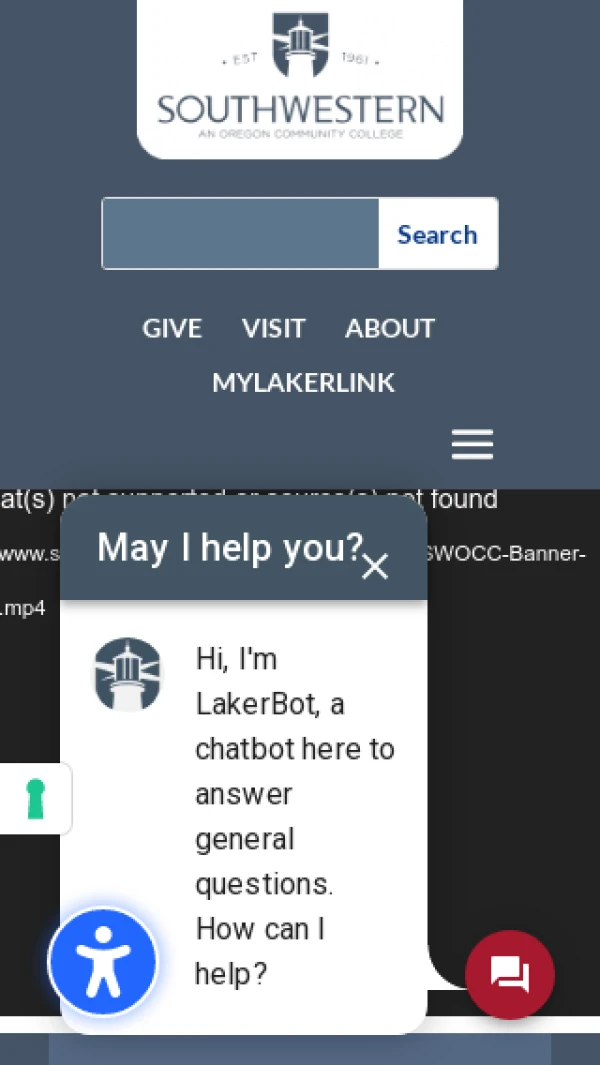Focus the site search field
600x1065 pixels.
241,234
